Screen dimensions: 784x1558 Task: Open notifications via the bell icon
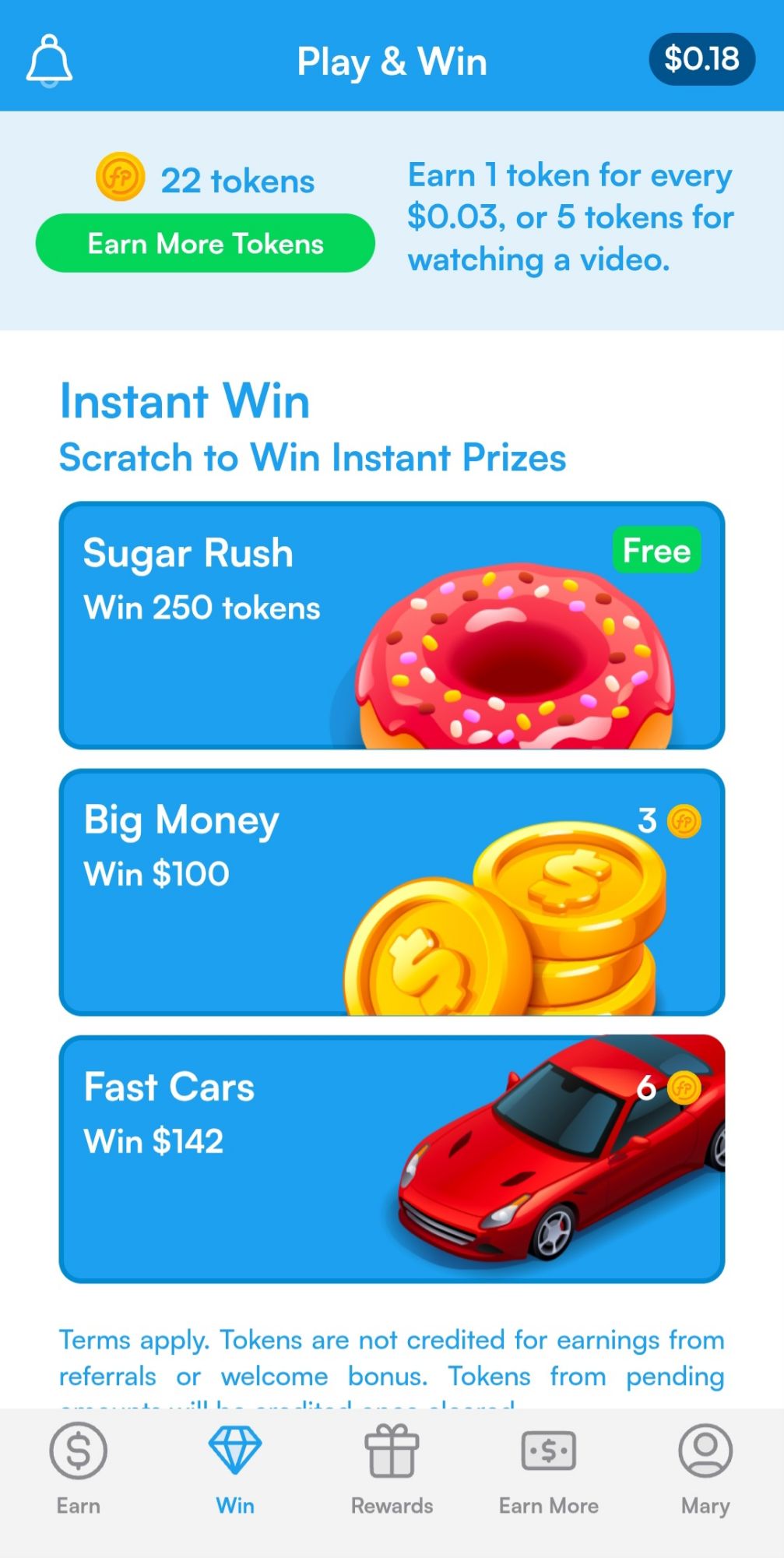[50, 59]
